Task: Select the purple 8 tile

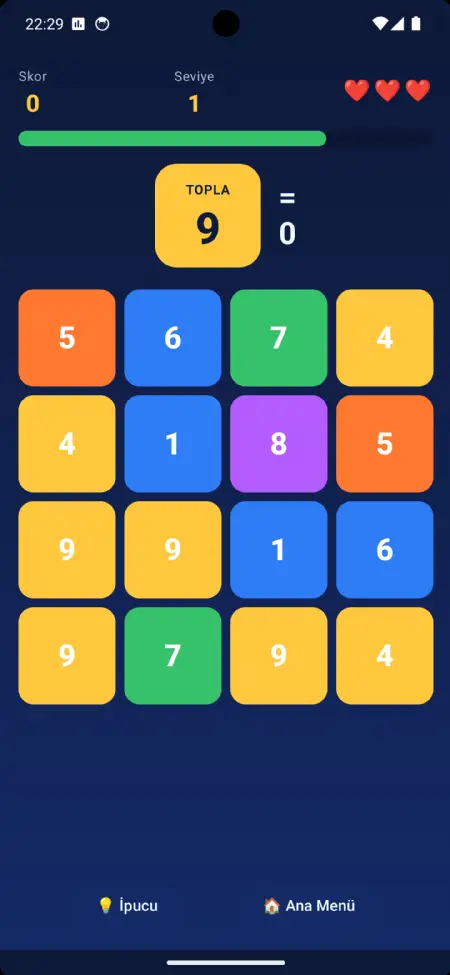Action: (x=278, y=444)
